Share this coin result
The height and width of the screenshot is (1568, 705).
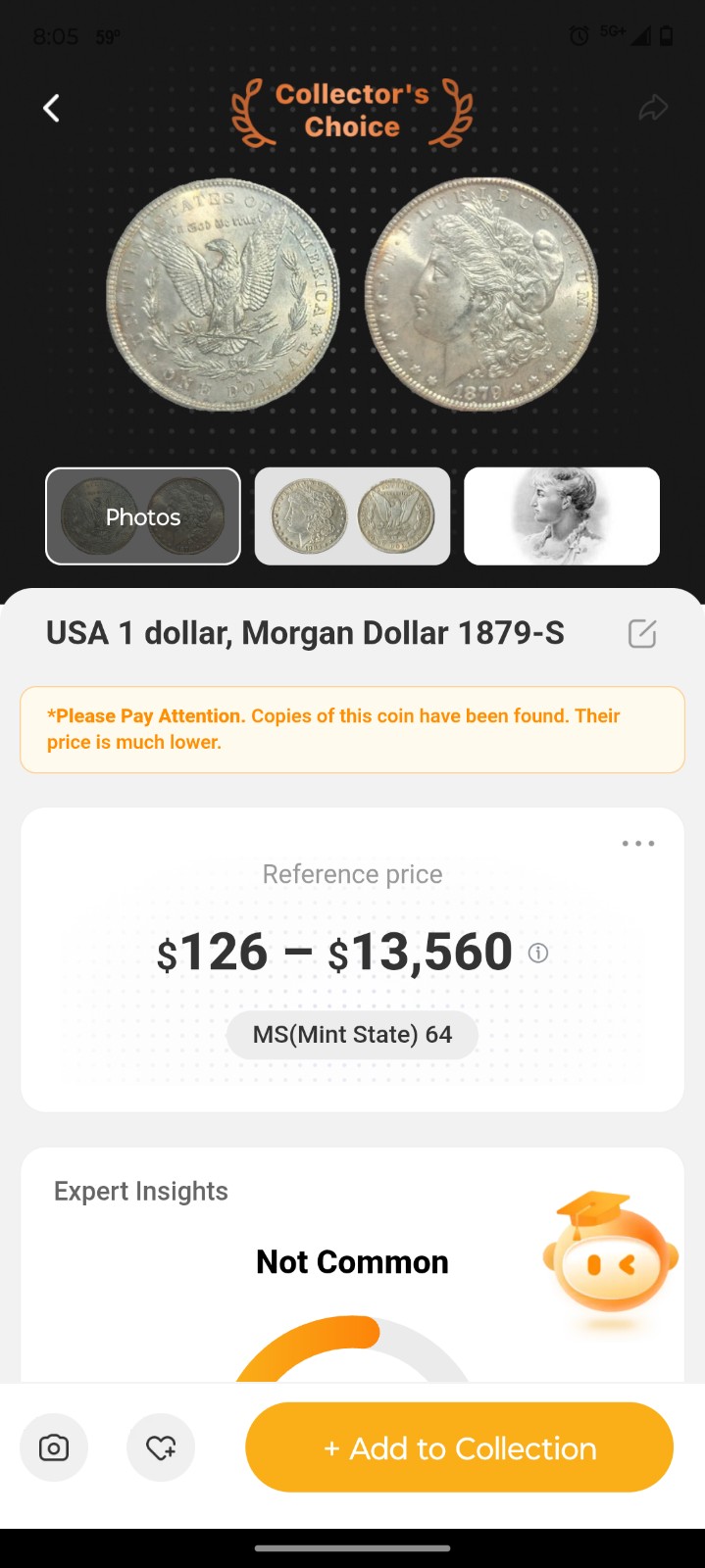[x=653, y=108]
